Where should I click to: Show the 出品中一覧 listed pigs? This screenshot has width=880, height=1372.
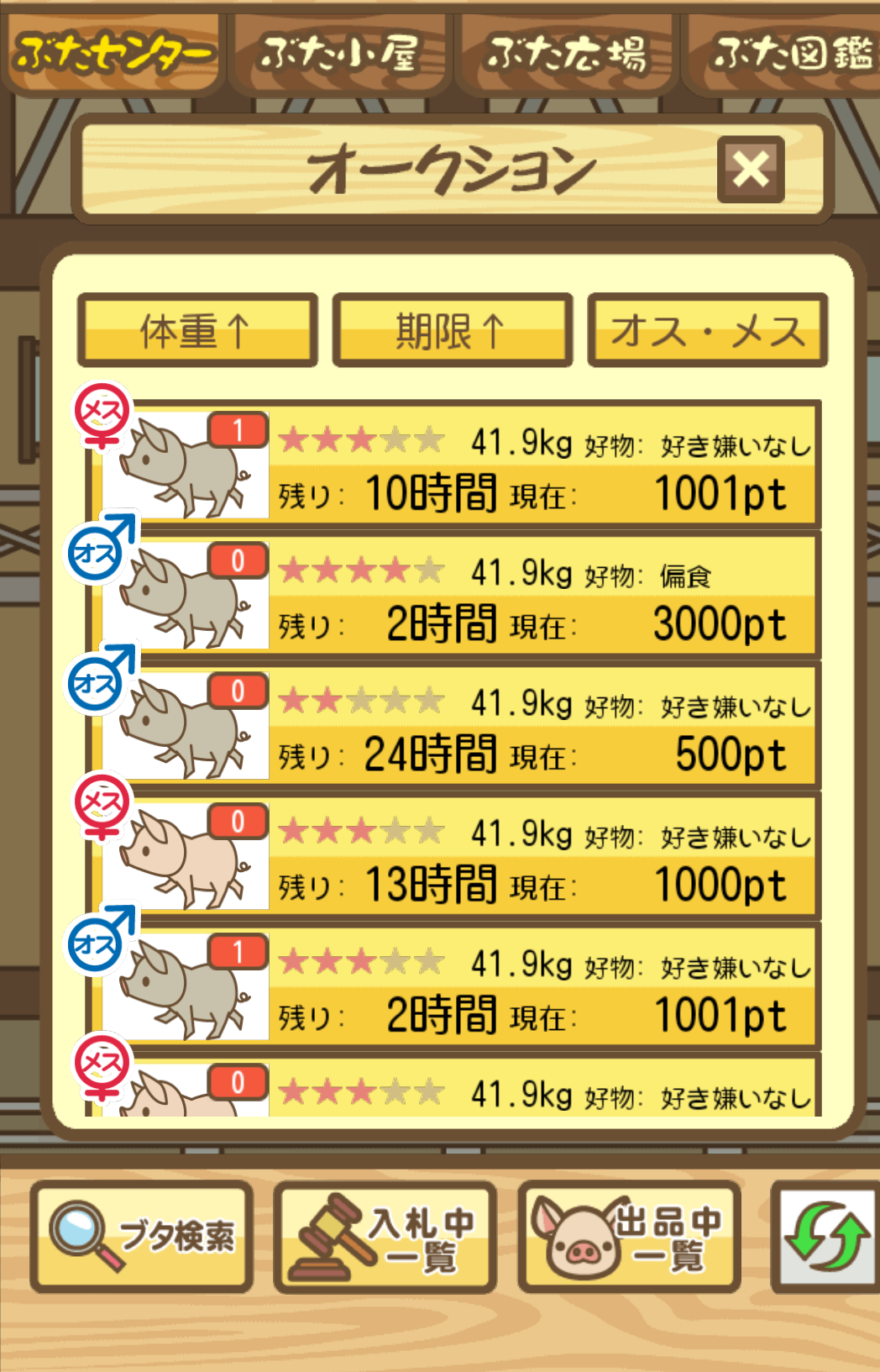click(x=629, y=1236)
